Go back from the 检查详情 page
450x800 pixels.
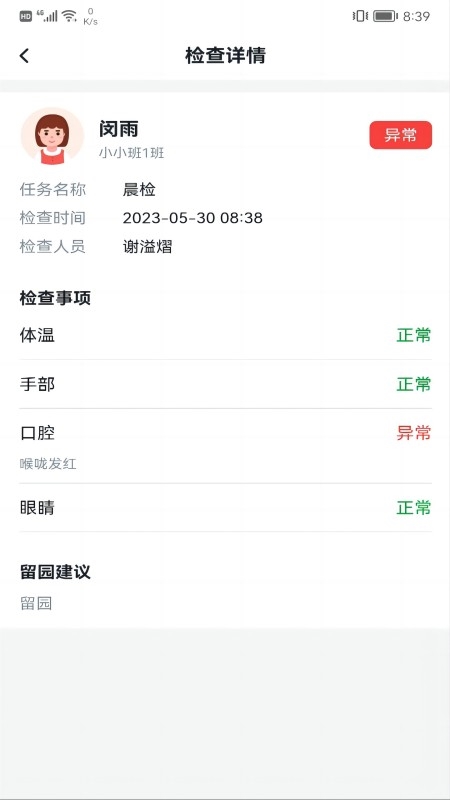click(x=24, y=56)
